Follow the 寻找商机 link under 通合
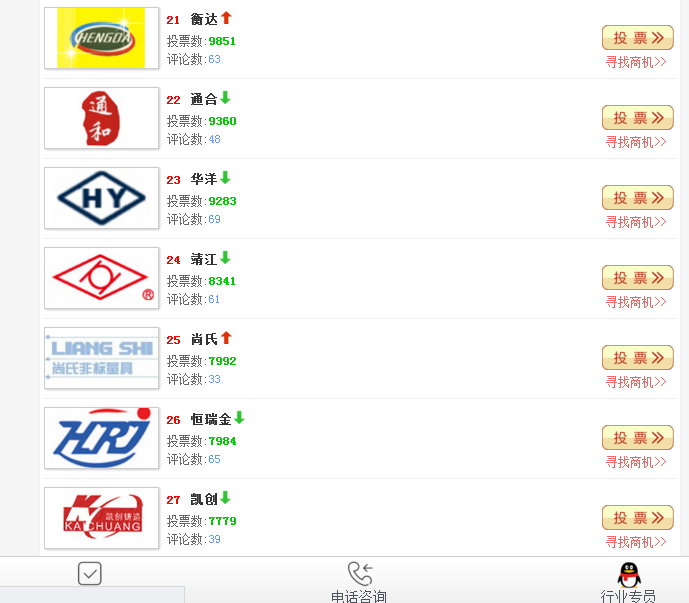Viewport: 689px width, 603px height. tap(636, 142)
